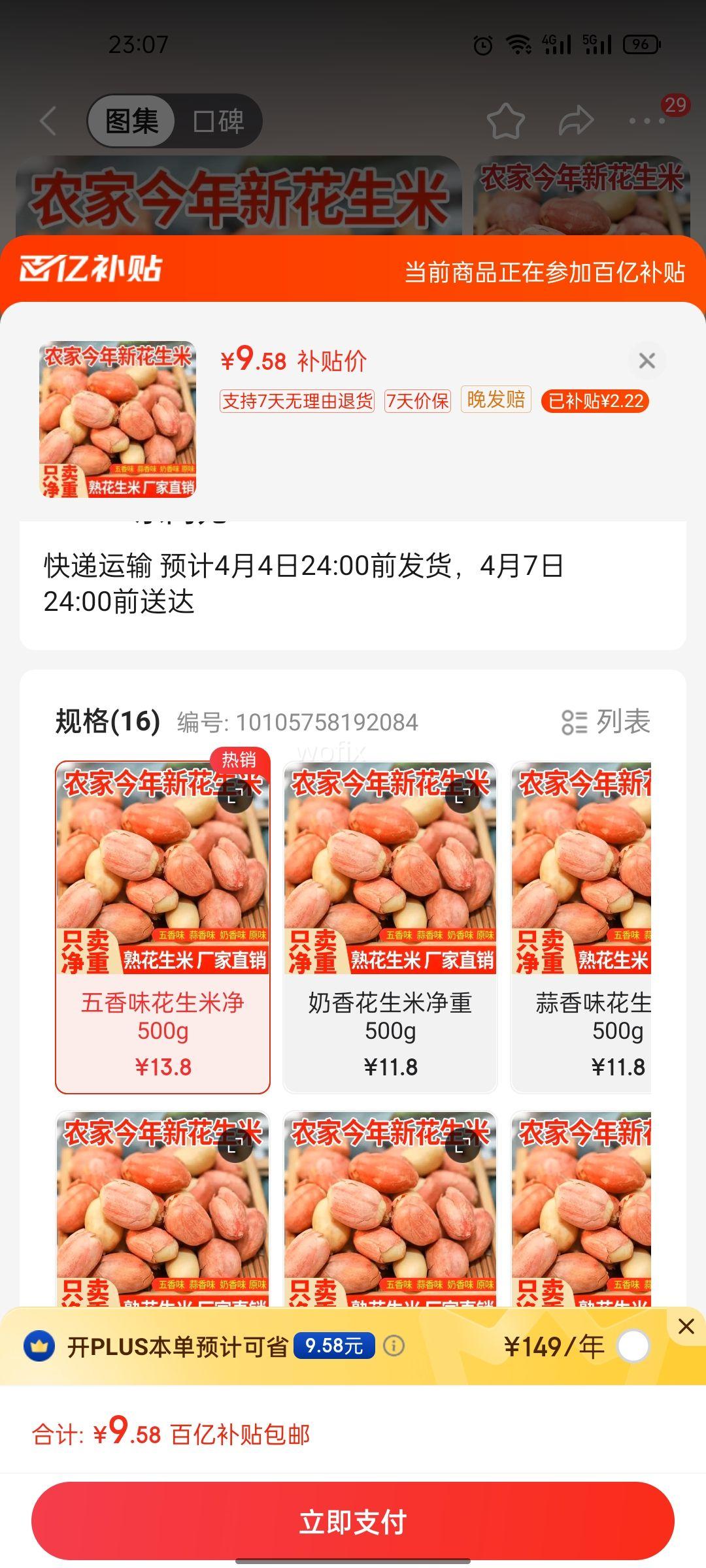The width and height of the screenshot is (706, 1568).
Task: Open the three-dot more menu
Action: point(647,121)
